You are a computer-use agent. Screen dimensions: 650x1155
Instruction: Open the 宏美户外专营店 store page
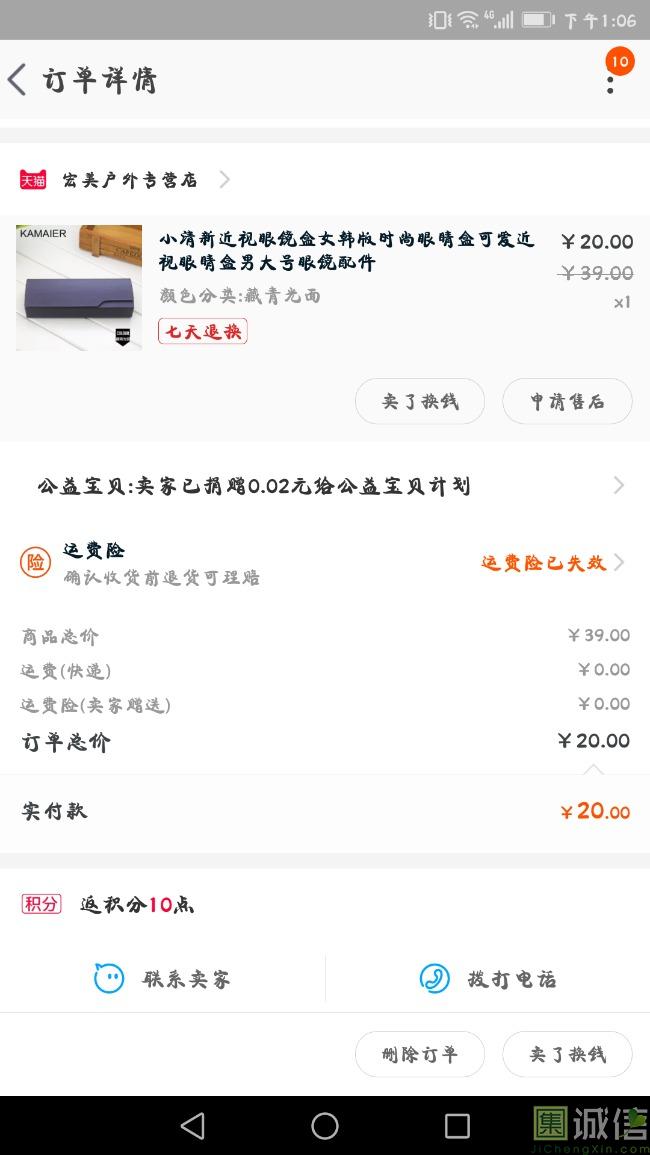130,180
